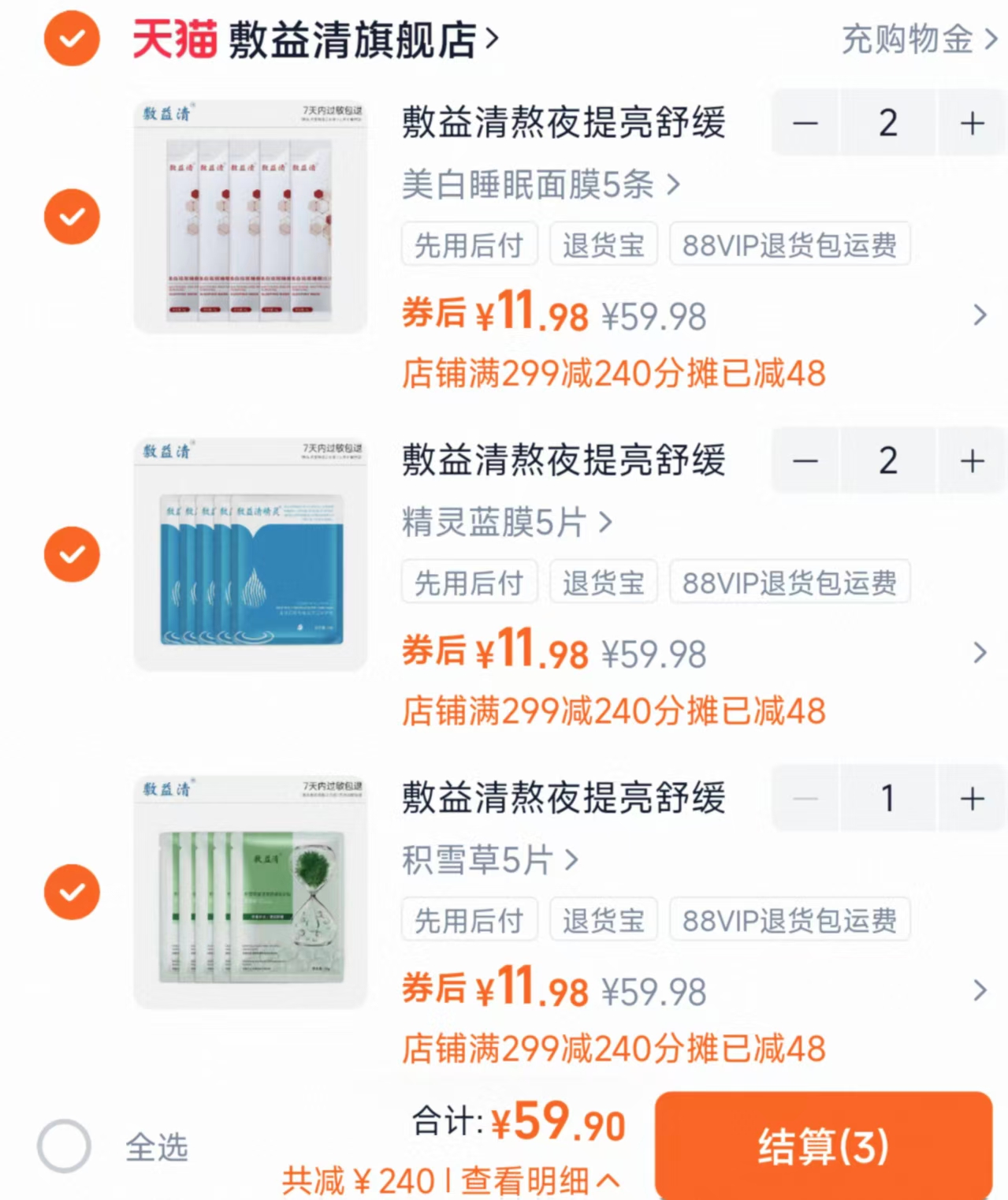1008x1200 pixels.
Task: Click the 天猫 Tmall logo icon
Action: pos(175,37)
